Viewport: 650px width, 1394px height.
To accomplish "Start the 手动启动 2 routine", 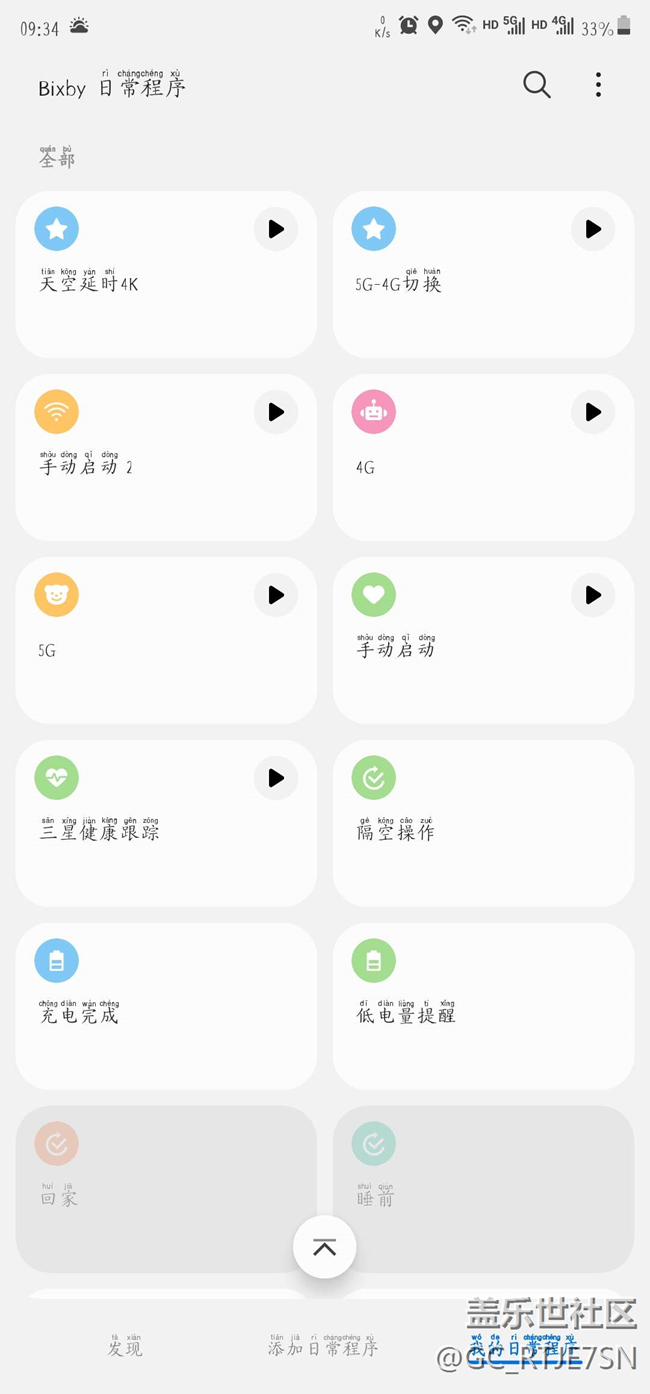I will [276, 412].
